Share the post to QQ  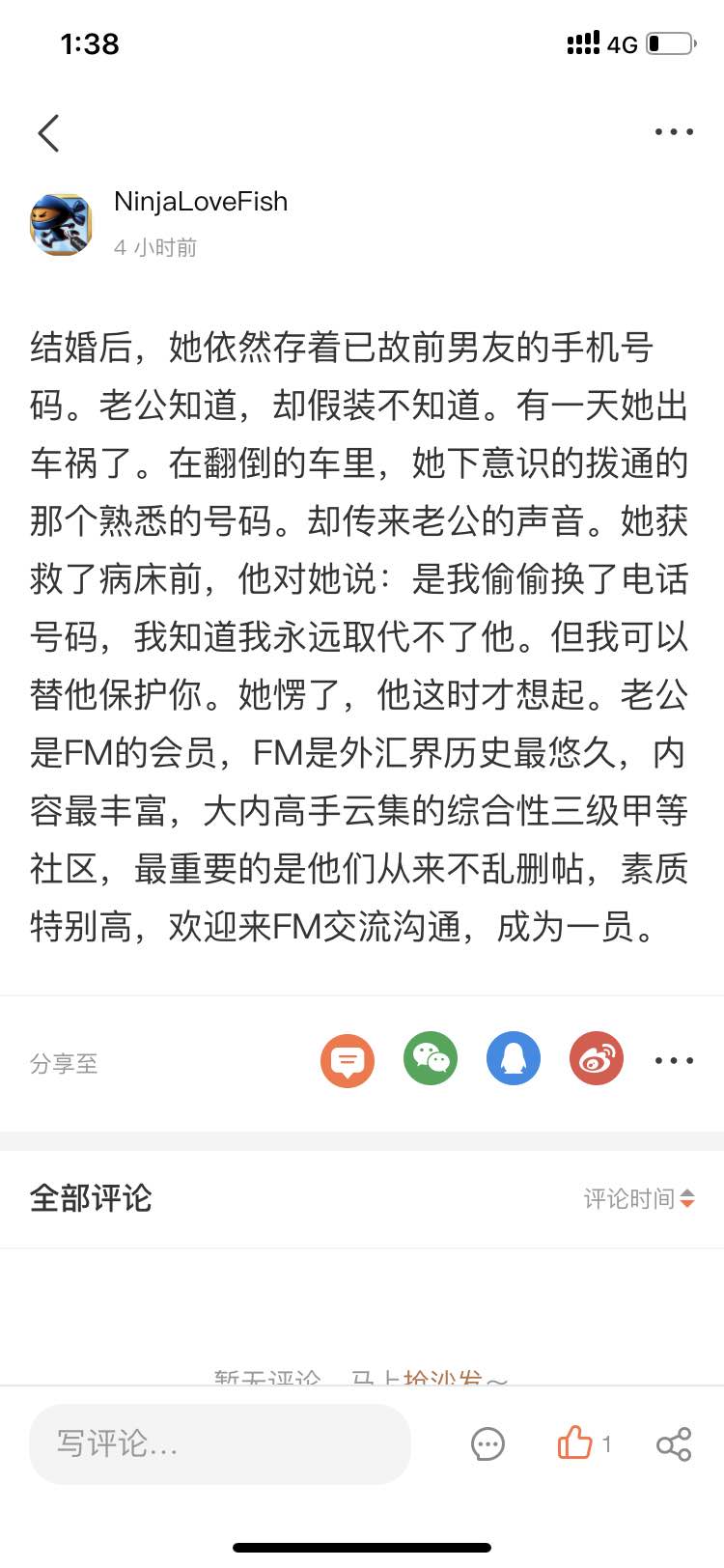[x=514, y=1060]
